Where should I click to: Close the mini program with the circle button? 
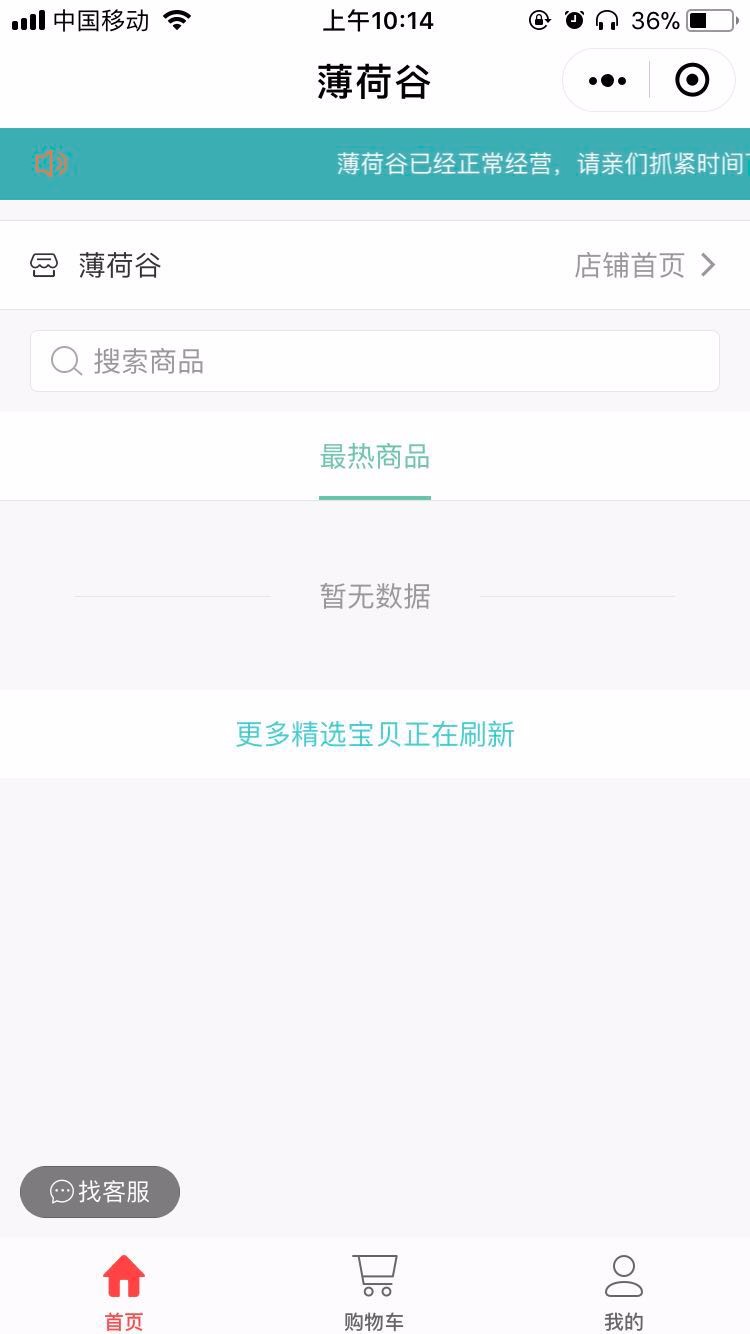pyautogui.click(x=692, y=80)
